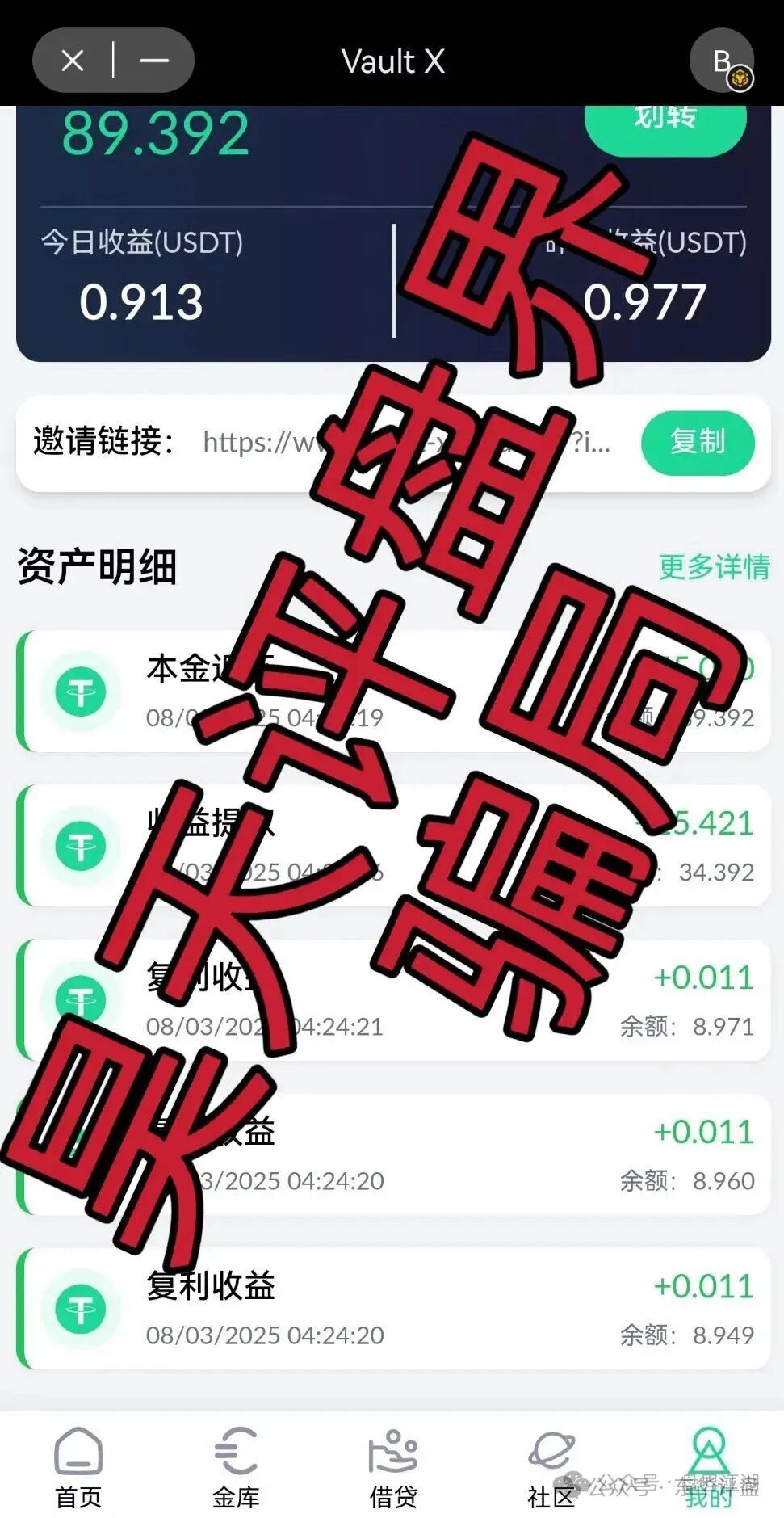Open the B wallet avatar
The height and width of the screenshot is (1518, 784).
coord(723,61)
